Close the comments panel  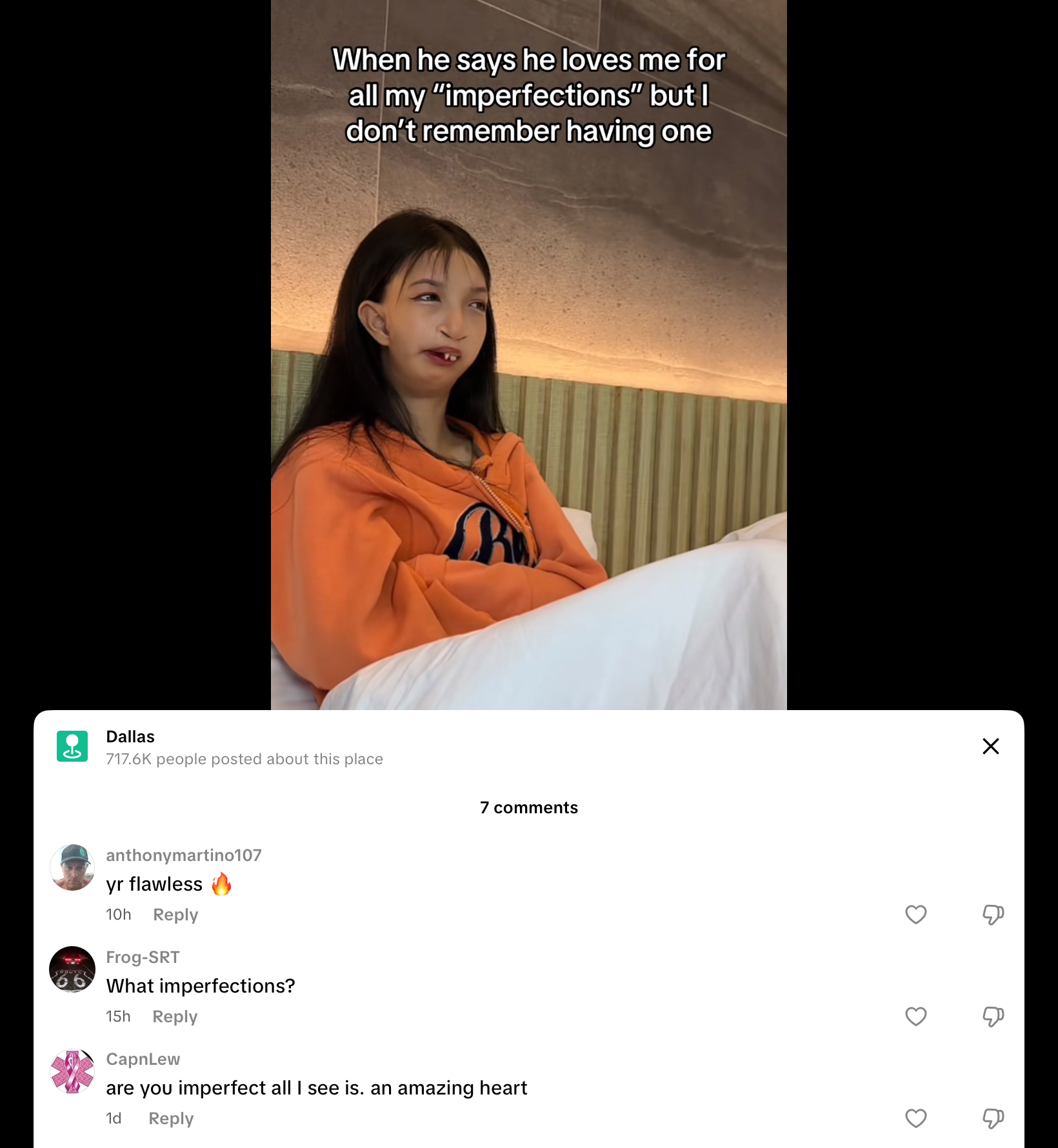(990, 746)
